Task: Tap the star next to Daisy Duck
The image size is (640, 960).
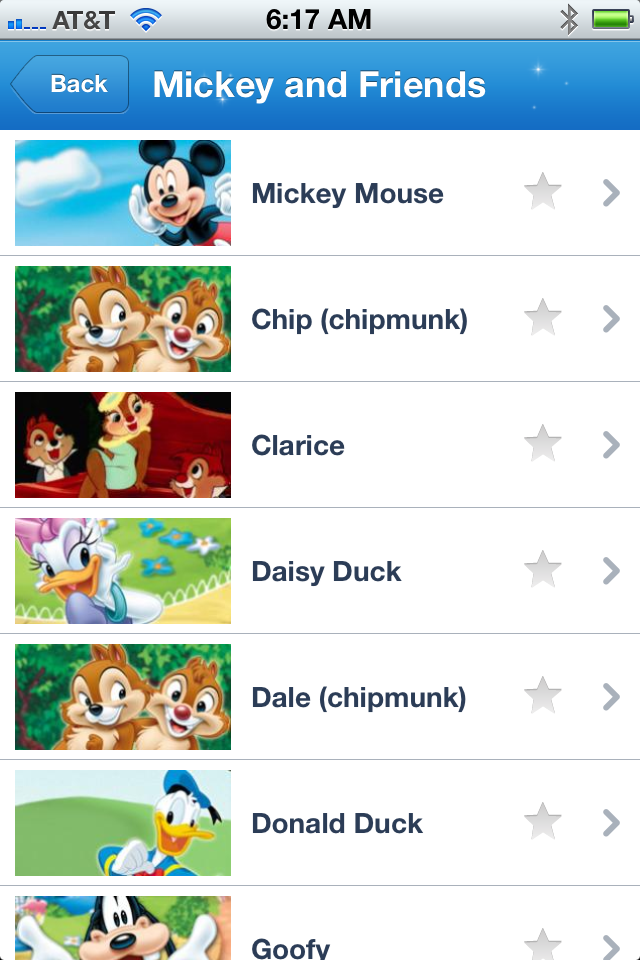Action: pyautogui.click(x=543, y=570)
